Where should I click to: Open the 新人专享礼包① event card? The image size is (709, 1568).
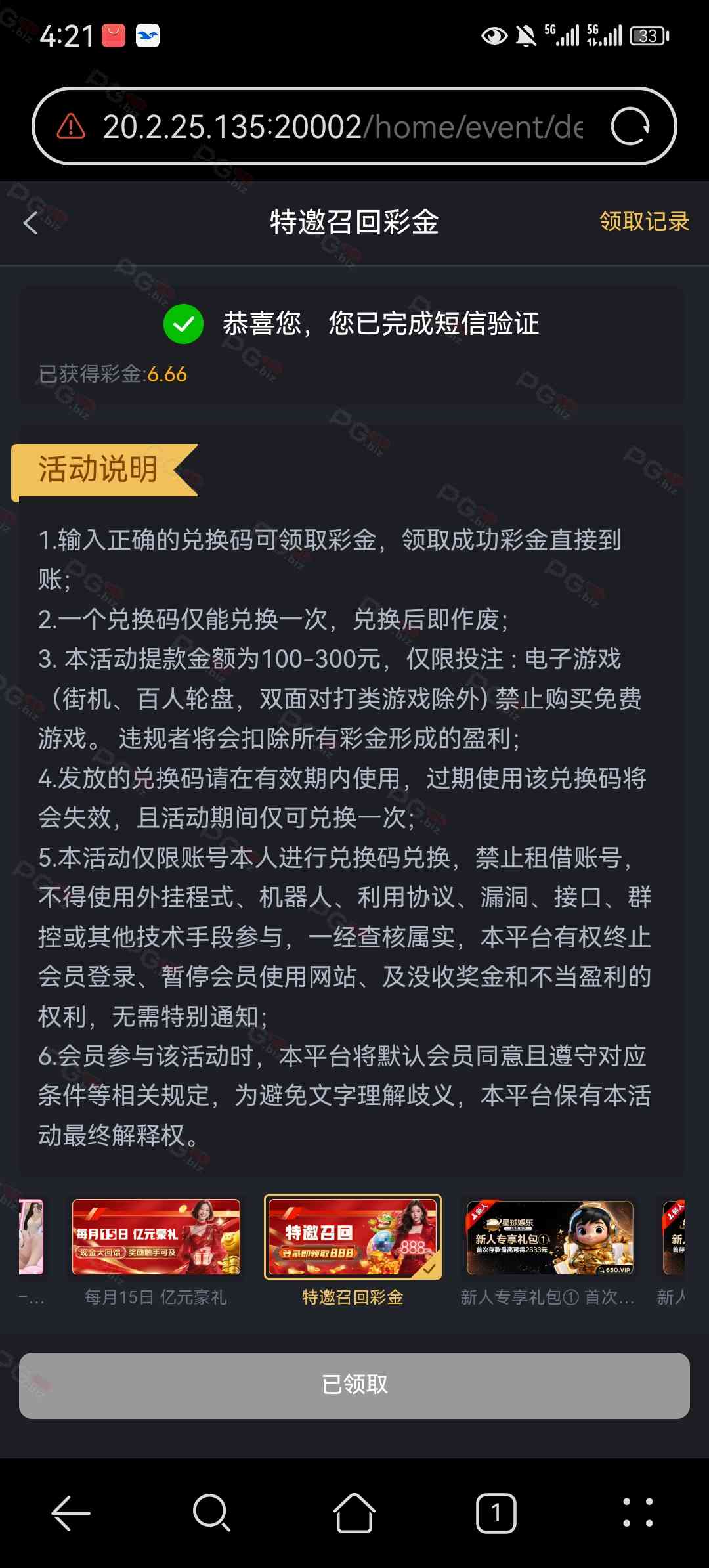click(549, 1237)
